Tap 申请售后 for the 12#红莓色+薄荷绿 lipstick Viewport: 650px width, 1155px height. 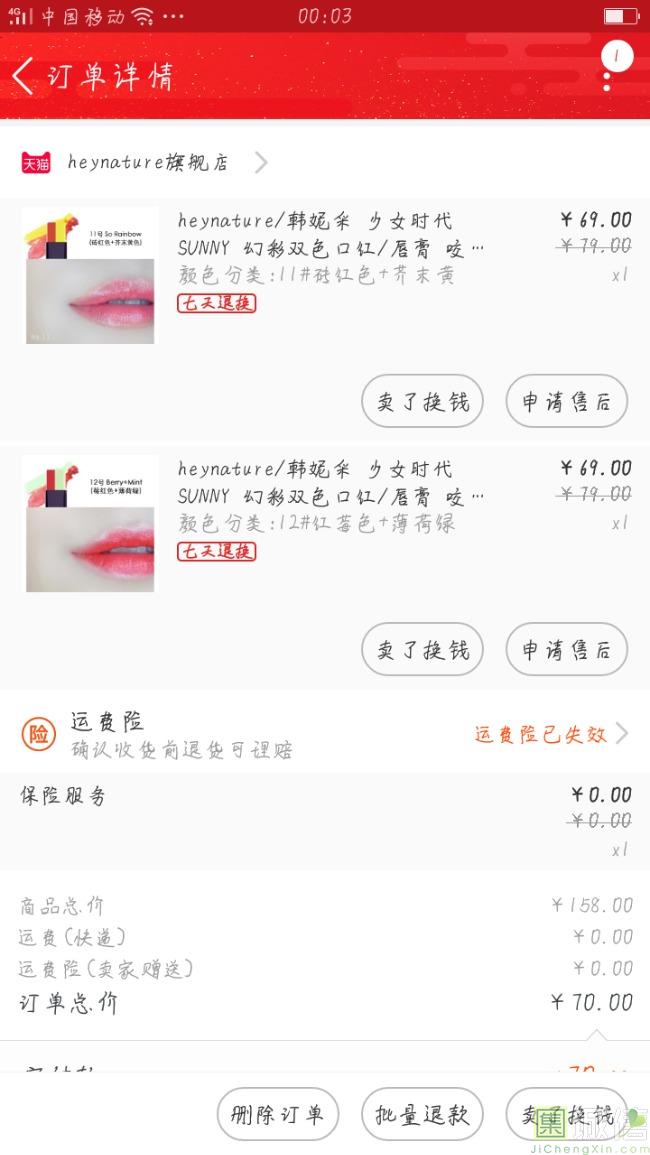pos(566,649)
